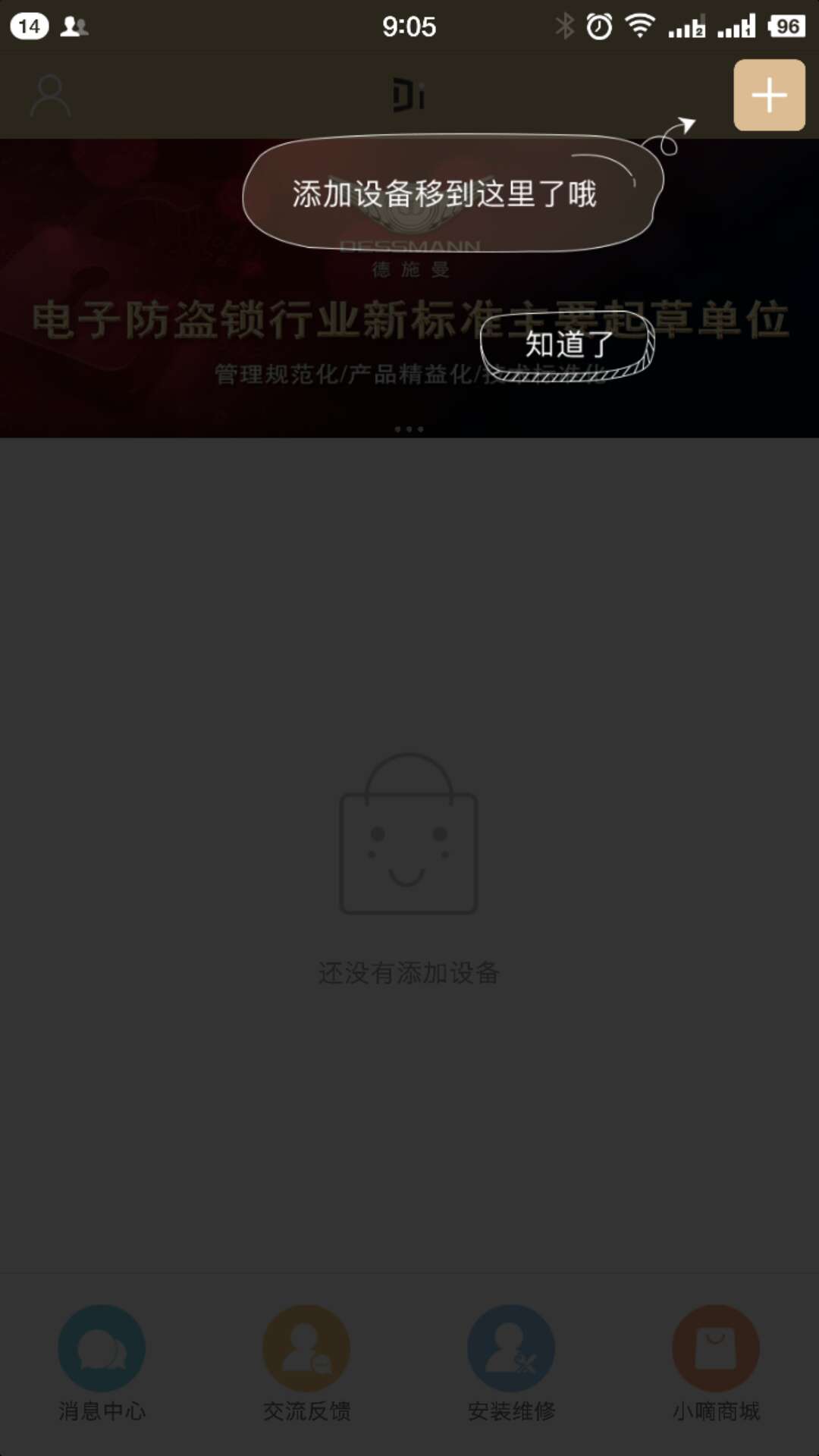Open 消息中心 message center

click(102, 1363)
